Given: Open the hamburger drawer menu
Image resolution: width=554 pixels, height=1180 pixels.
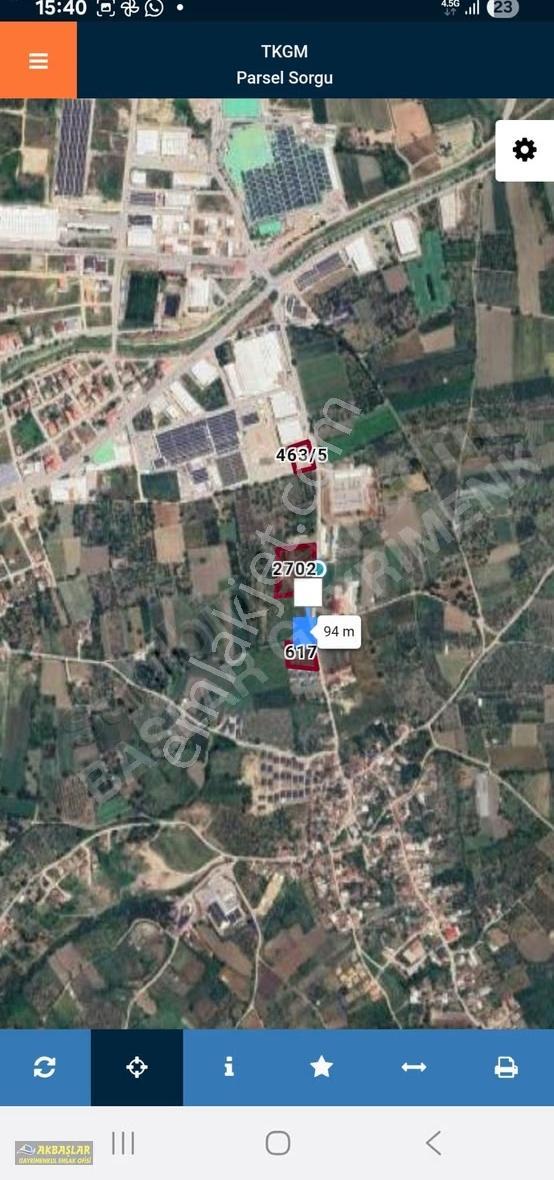Looking at the screenshot, I should click(38, 60).
